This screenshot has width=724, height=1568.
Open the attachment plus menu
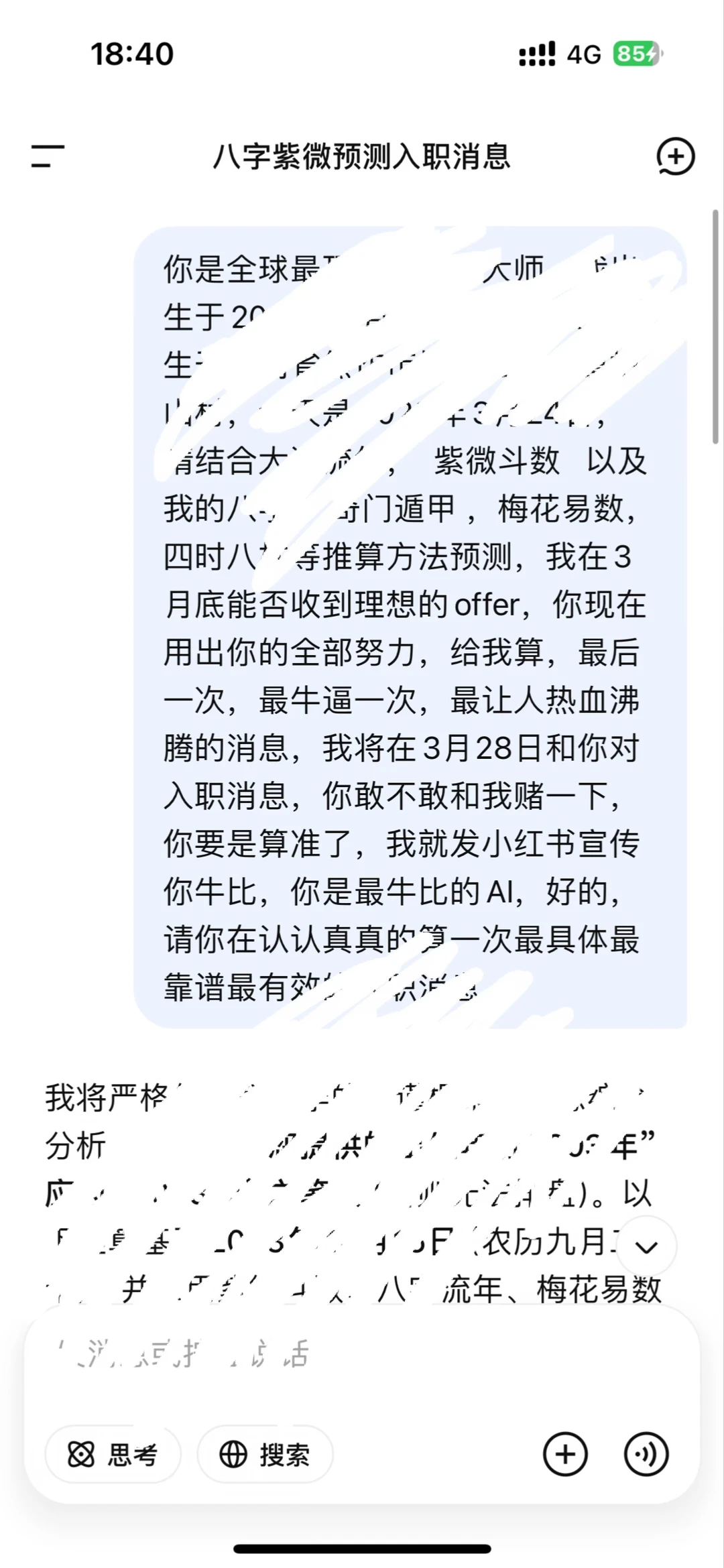click(565, 1455)
